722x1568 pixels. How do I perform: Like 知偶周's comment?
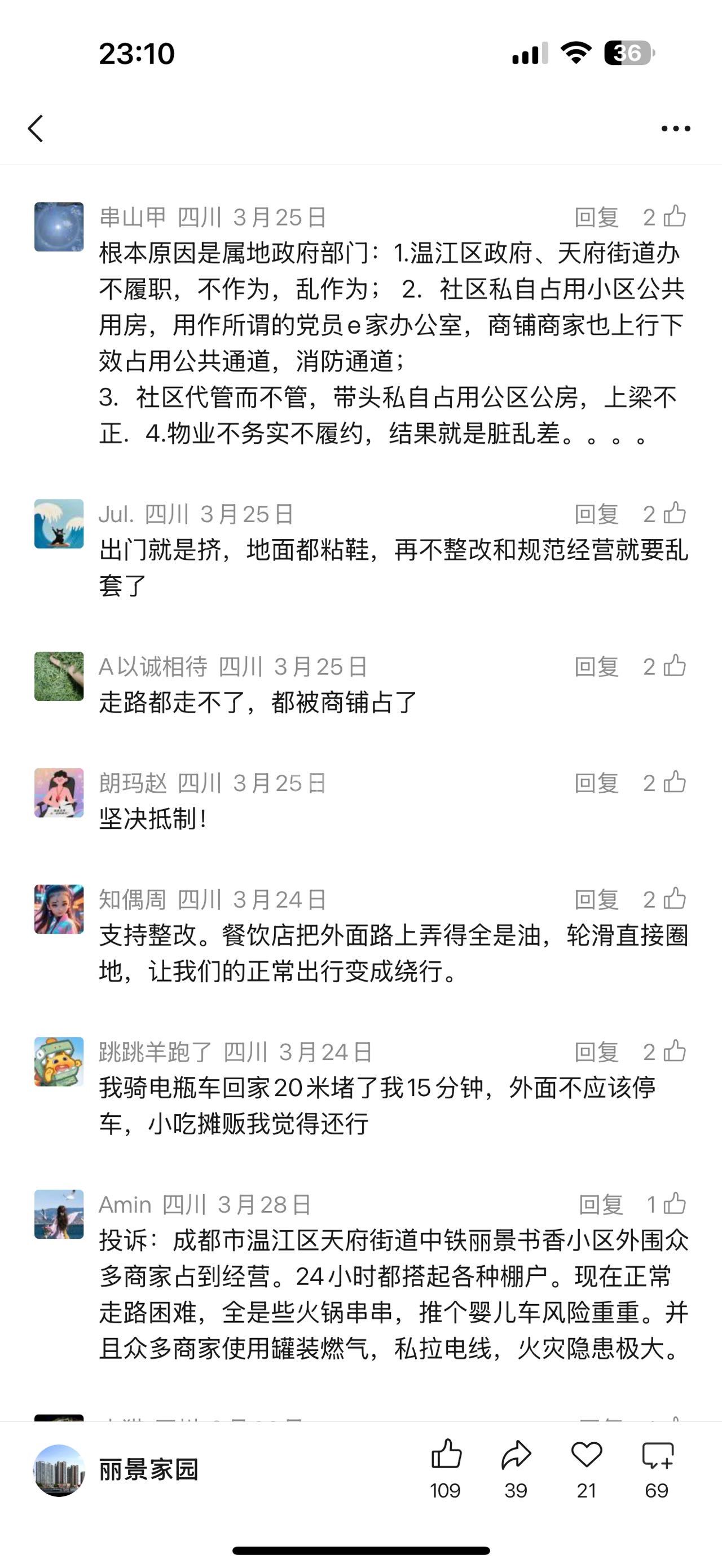(x=674, y=899)
